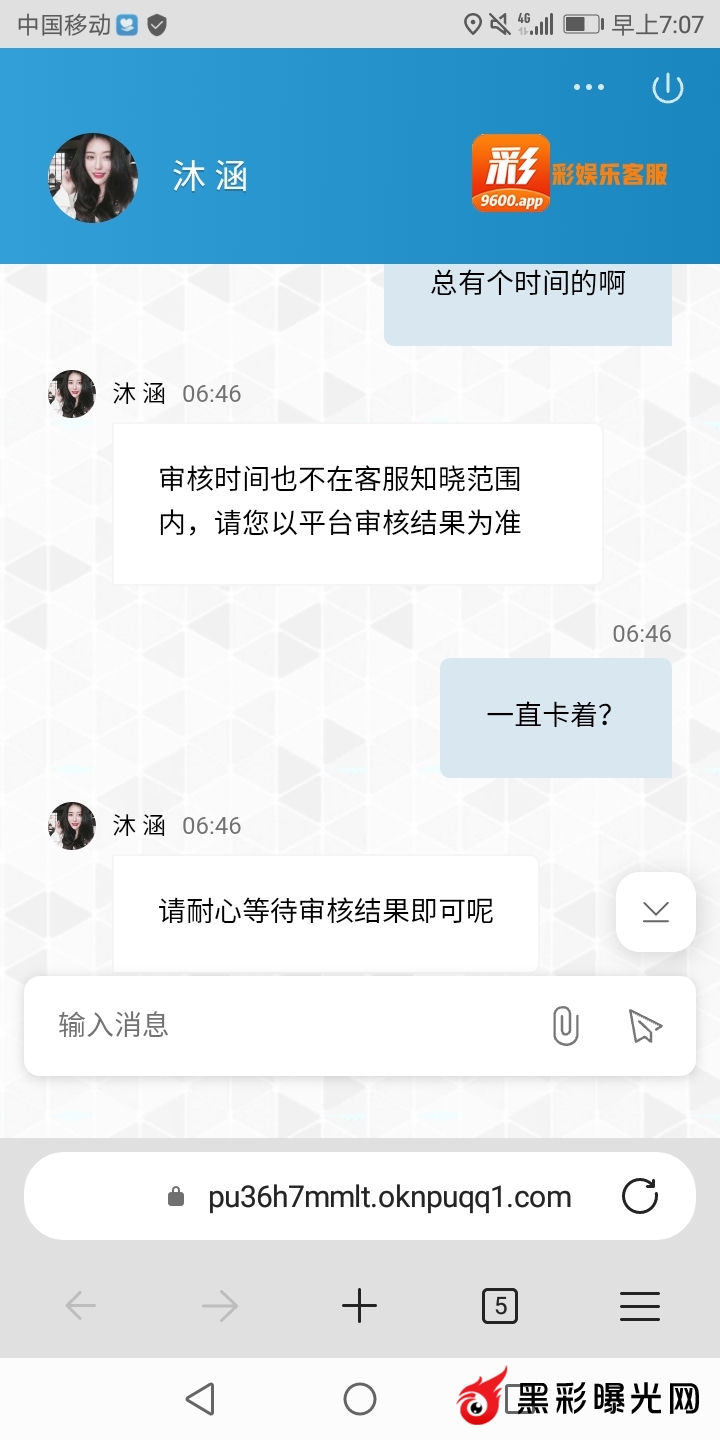
Task: Go to the home screen
Action: pyautogui.click(x=359, y=1399)
